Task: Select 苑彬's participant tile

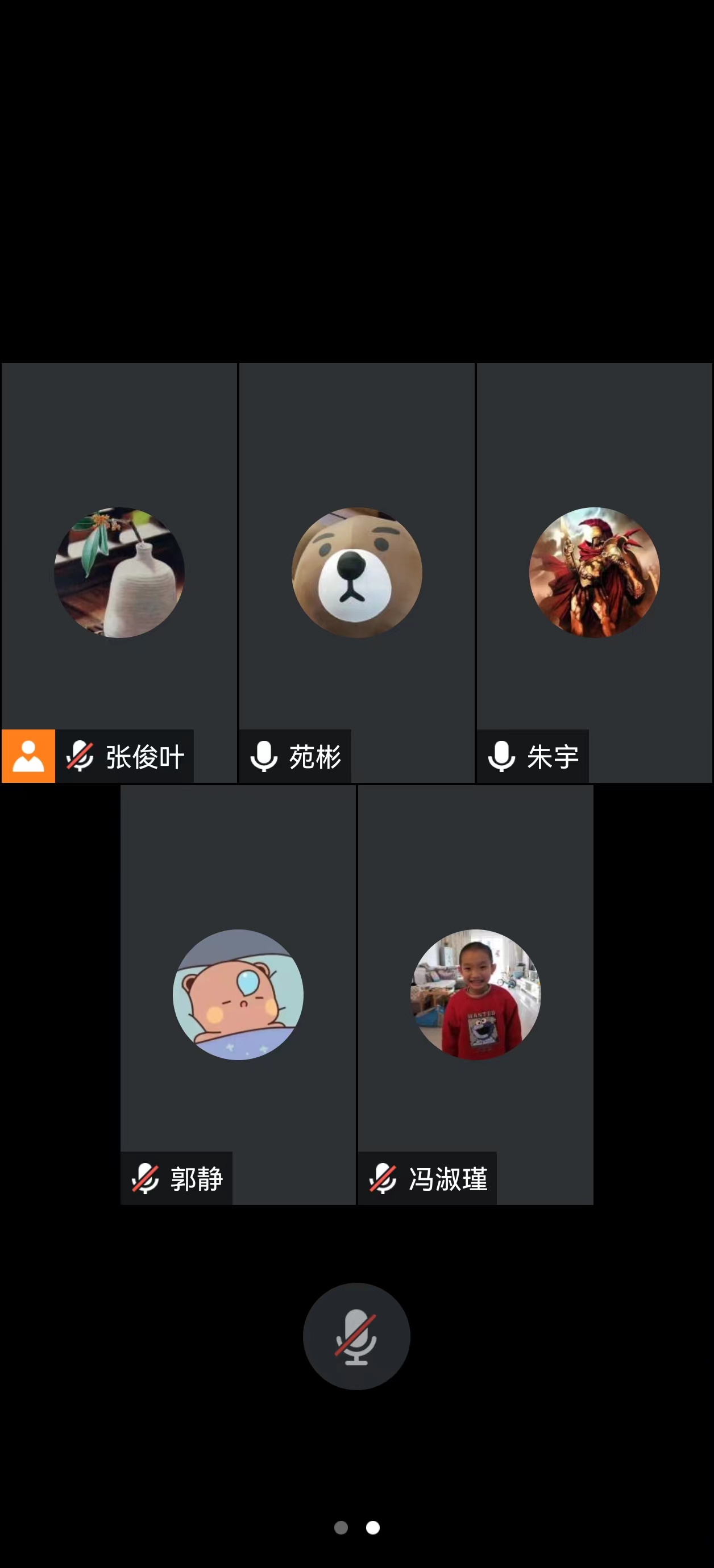Action: (x=356, y=572)
